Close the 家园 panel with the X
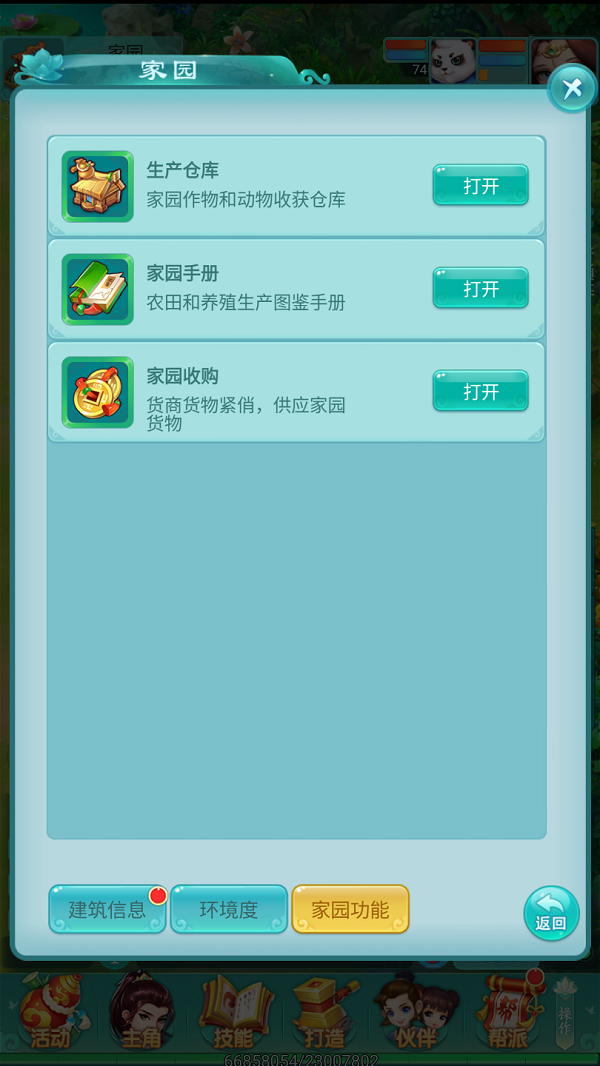Viewport: 600px width, 1066px height. 572,88
